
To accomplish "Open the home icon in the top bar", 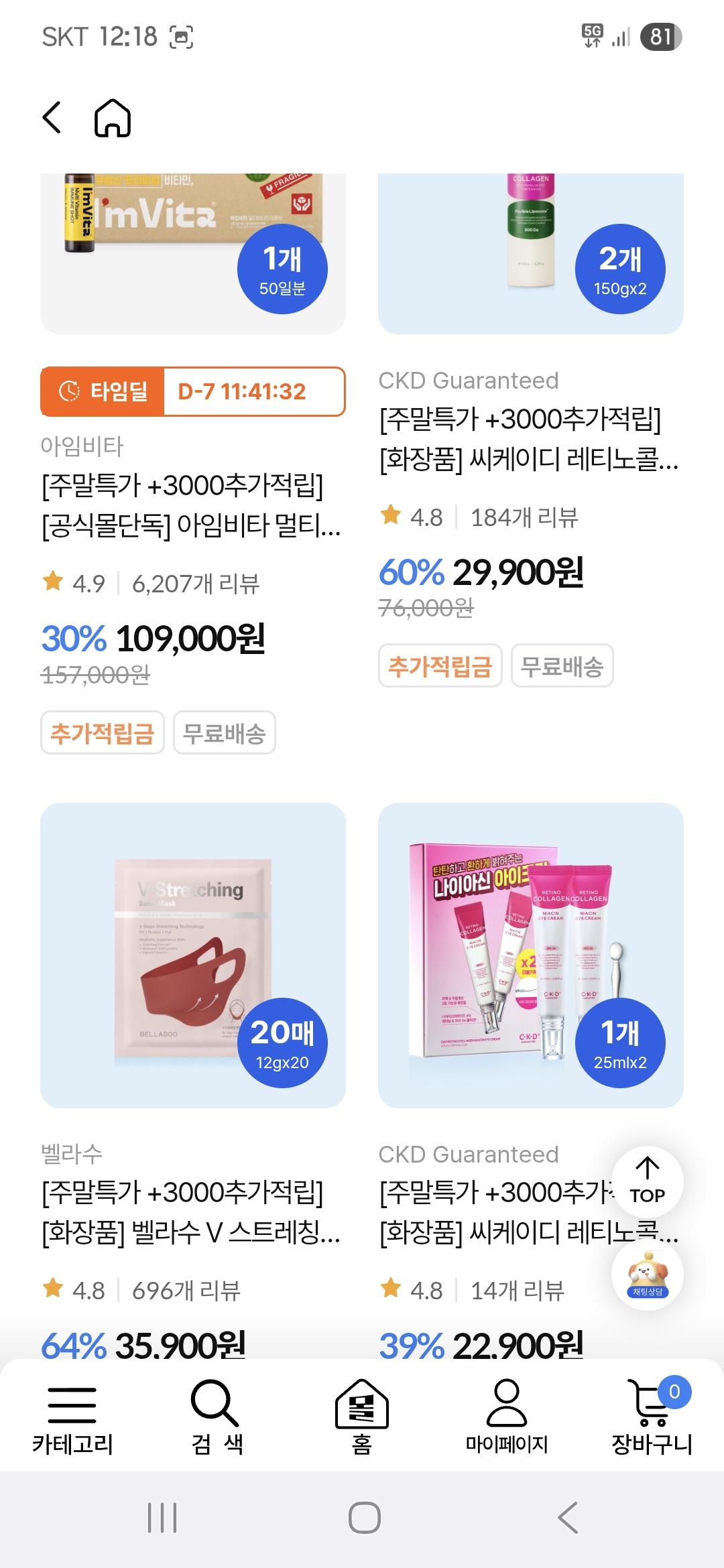I will click(112, 118).
